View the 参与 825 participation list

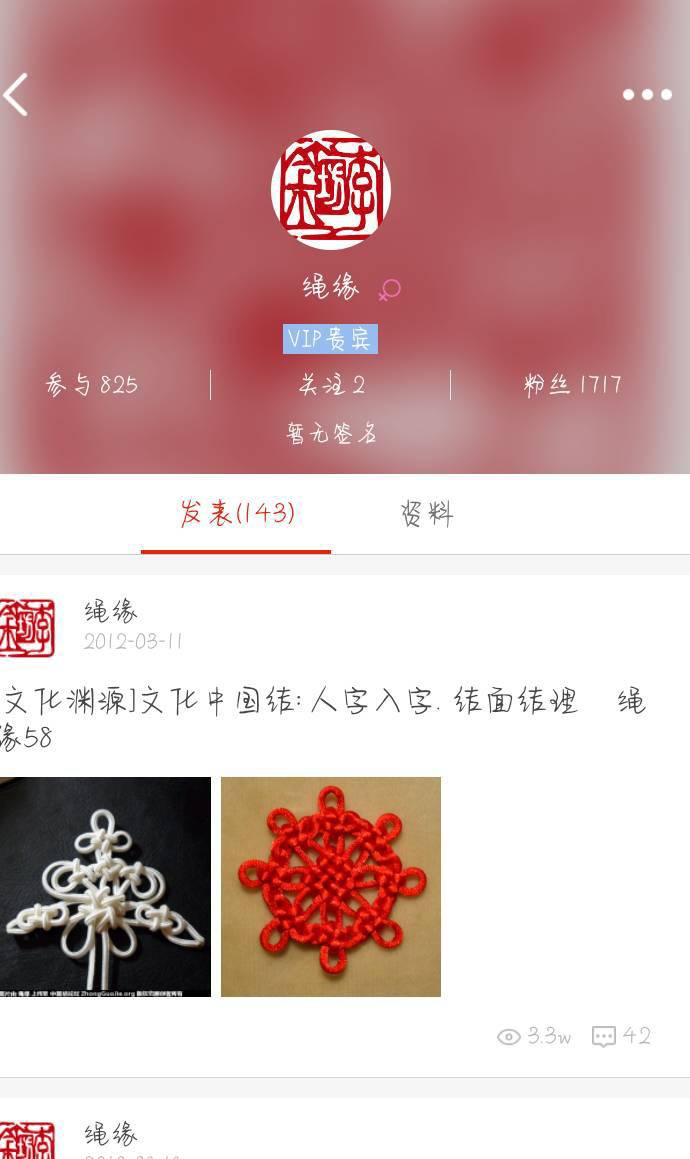click(x=92, y=385)
